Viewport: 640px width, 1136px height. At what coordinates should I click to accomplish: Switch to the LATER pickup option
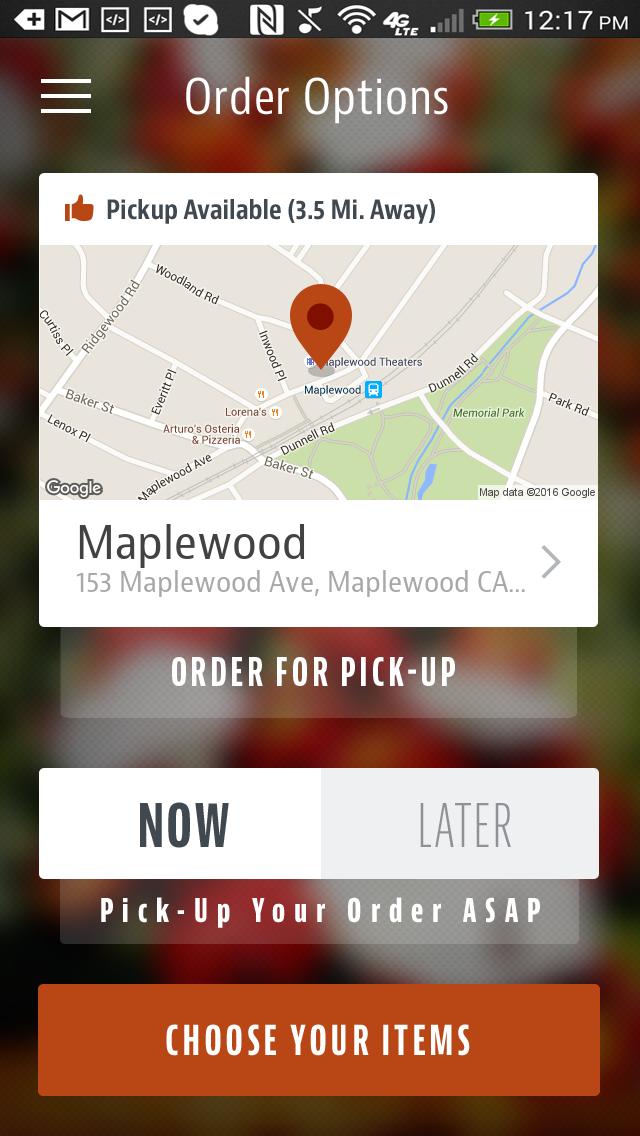[462, 824]
